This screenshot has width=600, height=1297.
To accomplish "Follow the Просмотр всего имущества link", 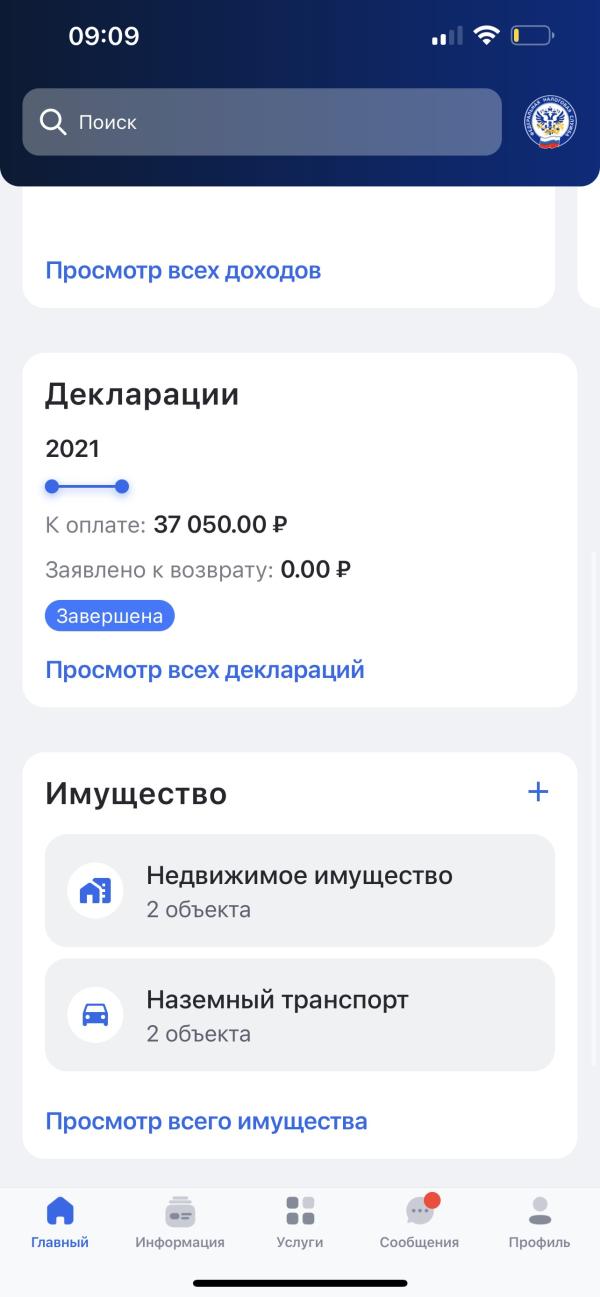I will click(x=206, y=1121).
